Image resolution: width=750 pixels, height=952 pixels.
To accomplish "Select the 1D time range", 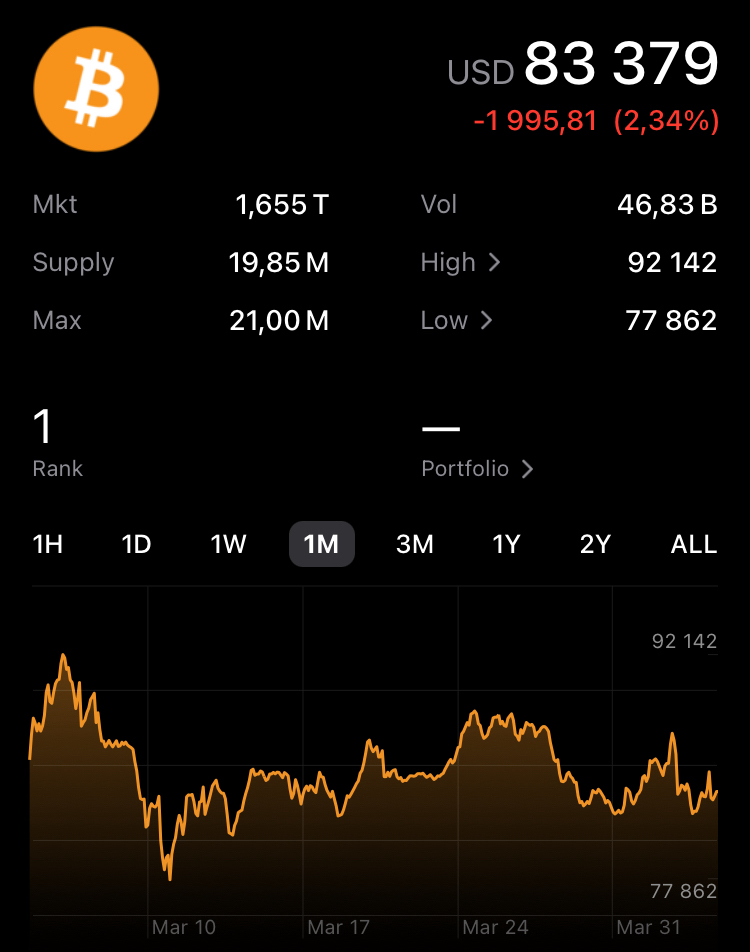I will click(x=136, y=545).
